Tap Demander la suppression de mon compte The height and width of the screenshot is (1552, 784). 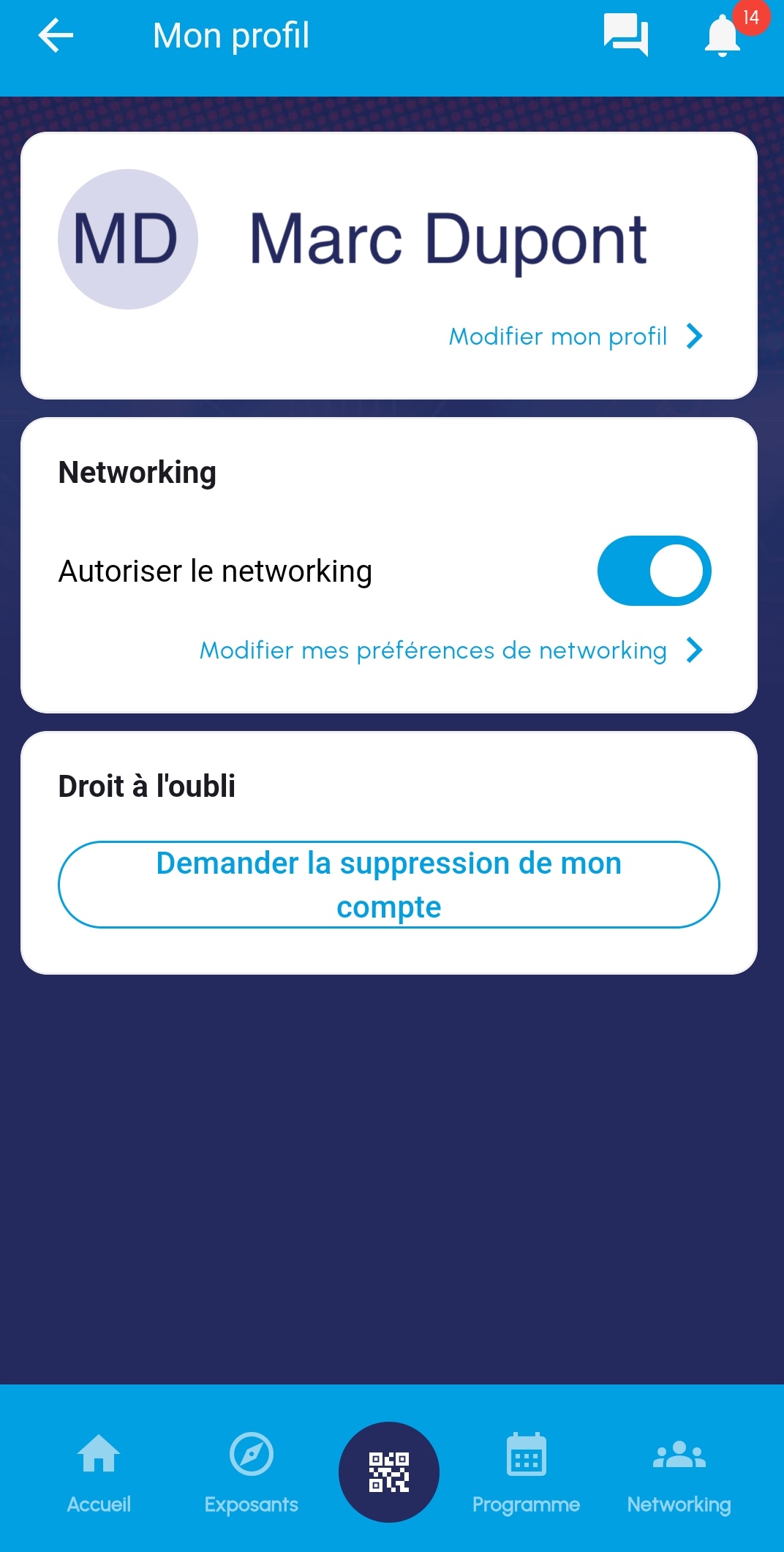tap(389, 885)
